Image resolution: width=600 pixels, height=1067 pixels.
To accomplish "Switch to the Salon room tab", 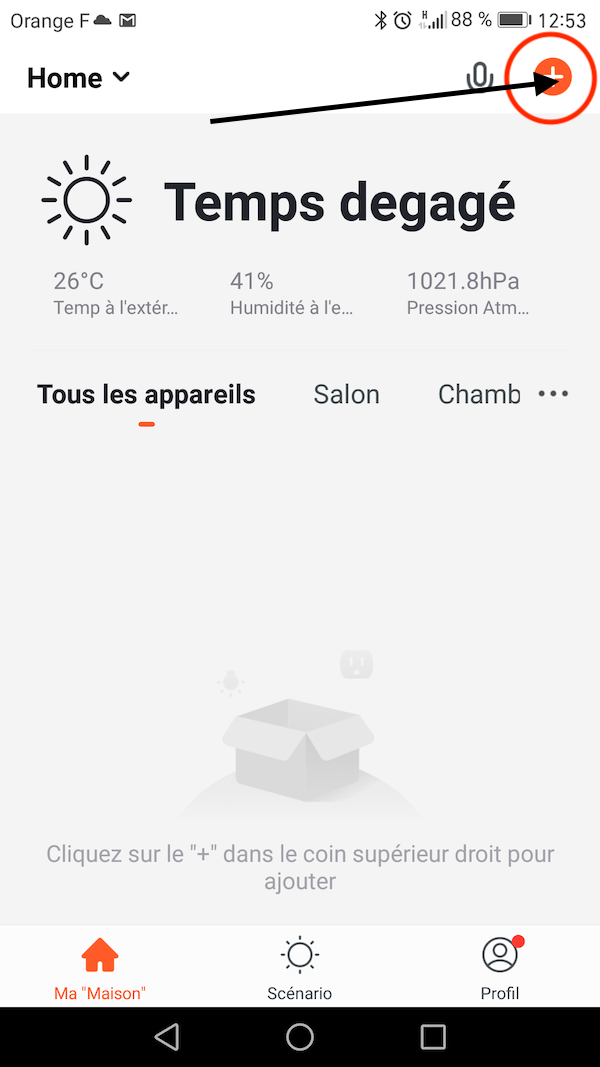I will (x=346, y=394).
